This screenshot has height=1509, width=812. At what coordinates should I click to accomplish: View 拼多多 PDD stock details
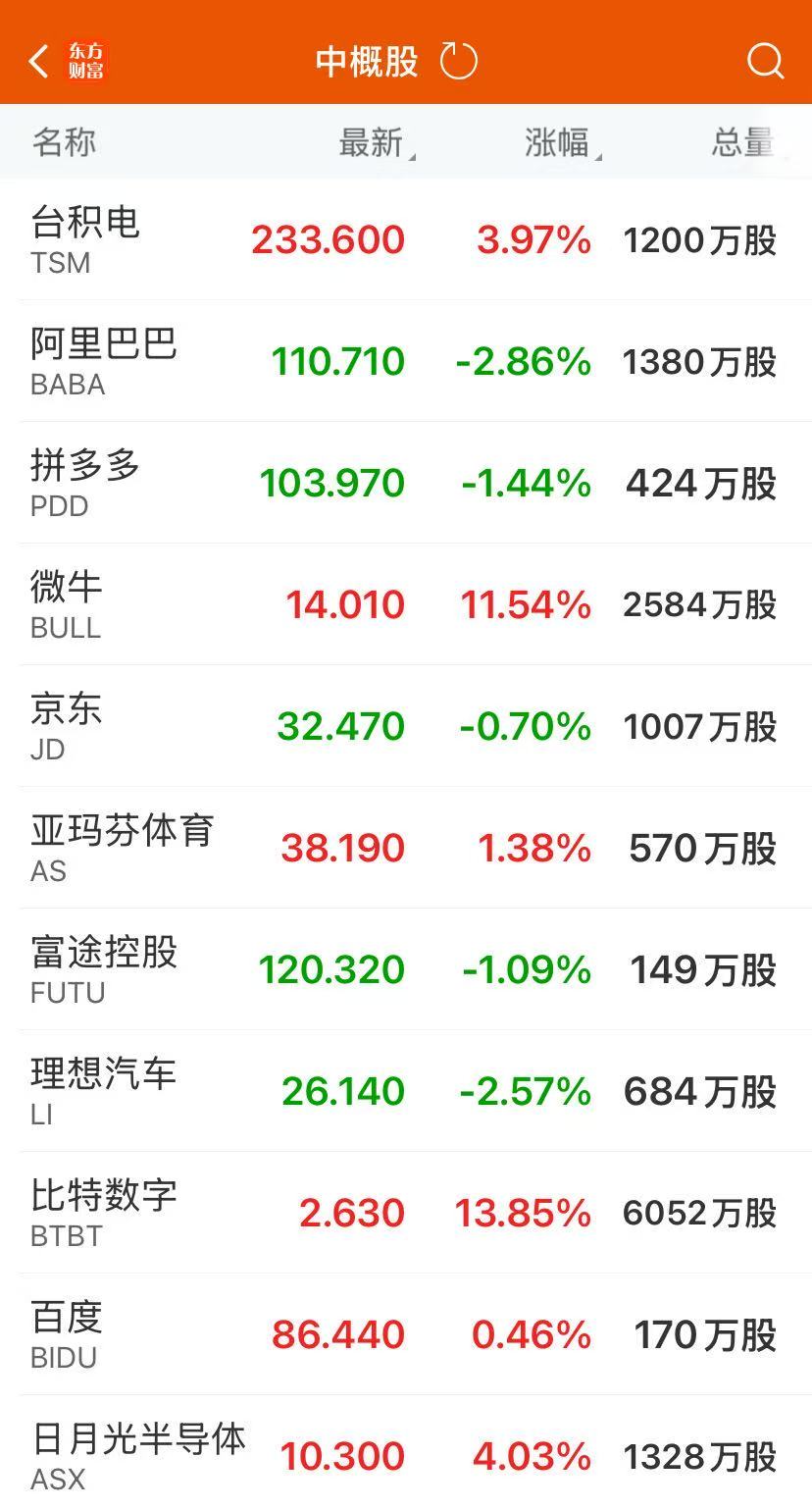[x=406, y=483]
